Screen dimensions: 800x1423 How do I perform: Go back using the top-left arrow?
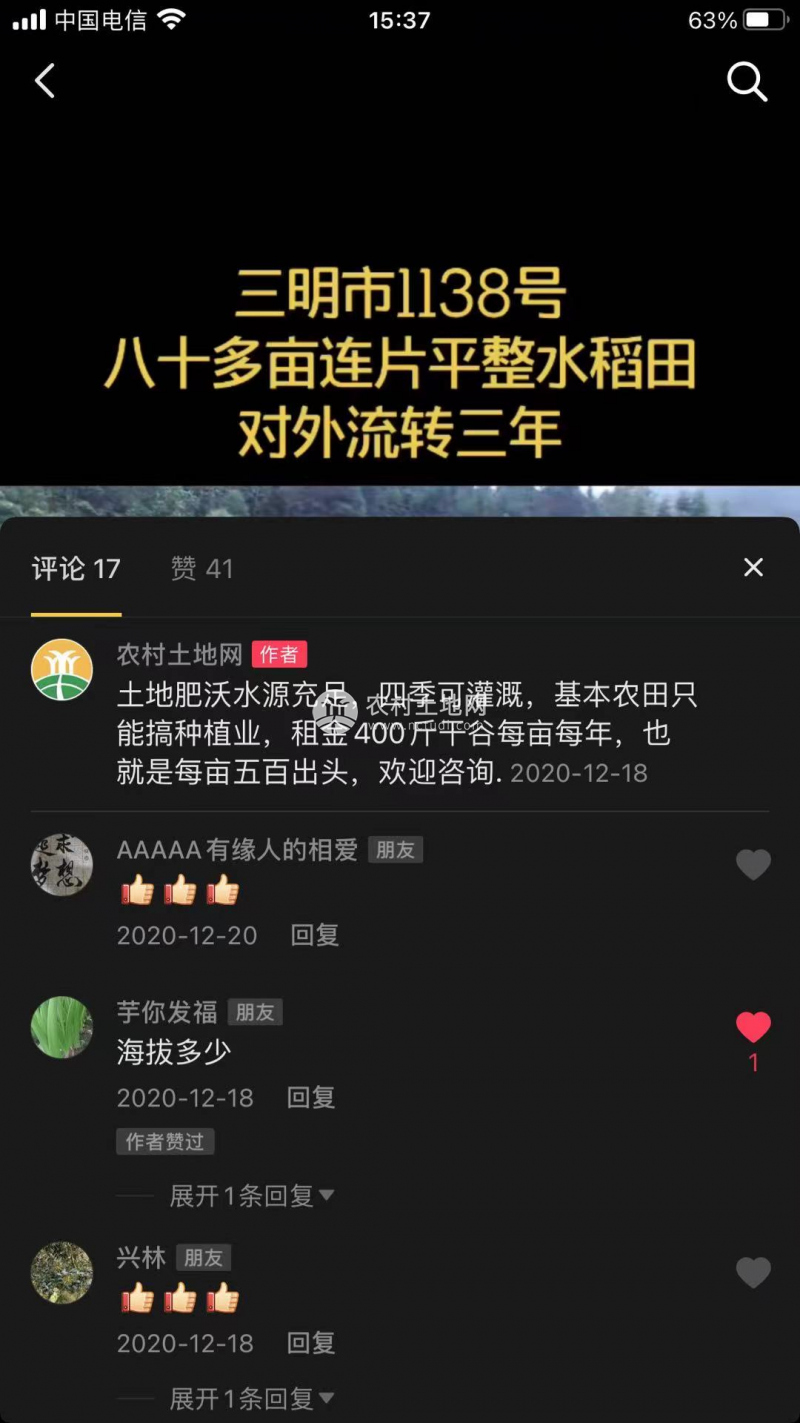click(45, 81)
